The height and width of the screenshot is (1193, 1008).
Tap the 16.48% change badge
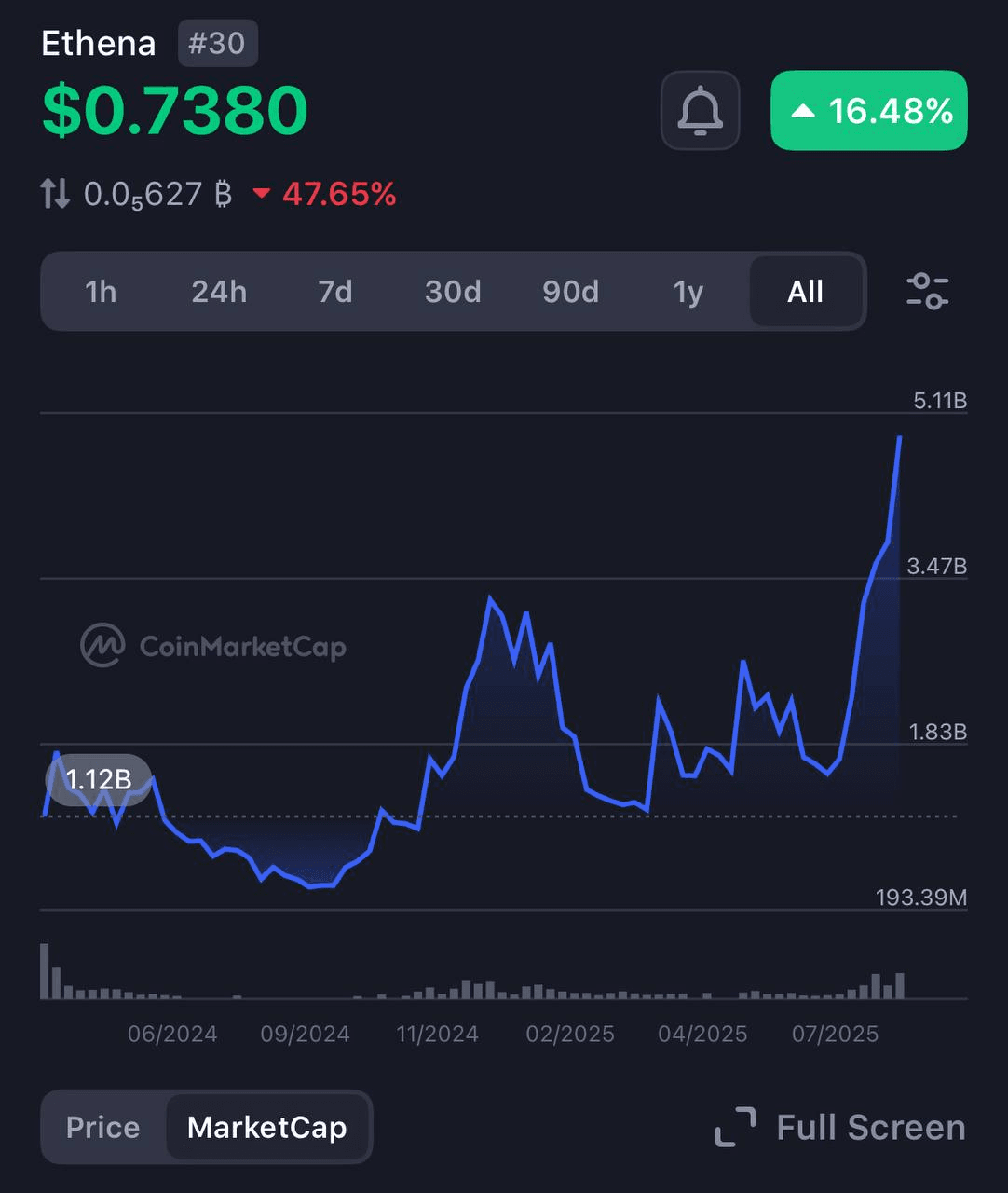point(868,111)
